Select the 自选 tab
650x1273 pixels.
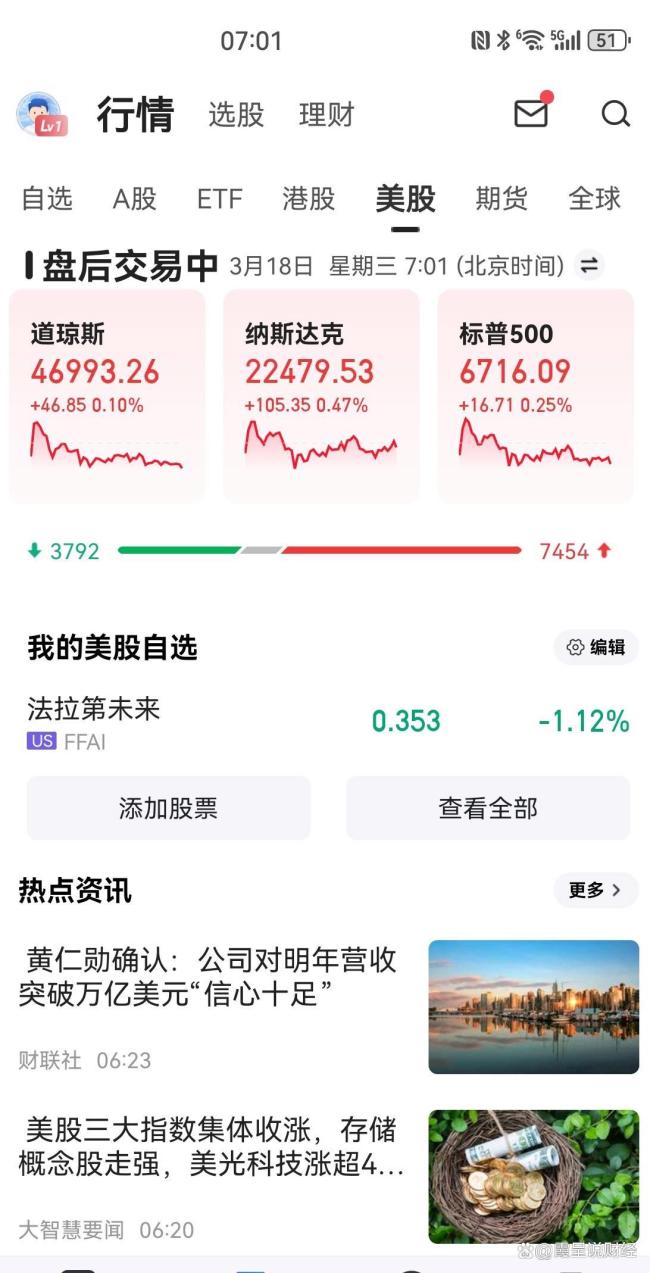point(47,199)
